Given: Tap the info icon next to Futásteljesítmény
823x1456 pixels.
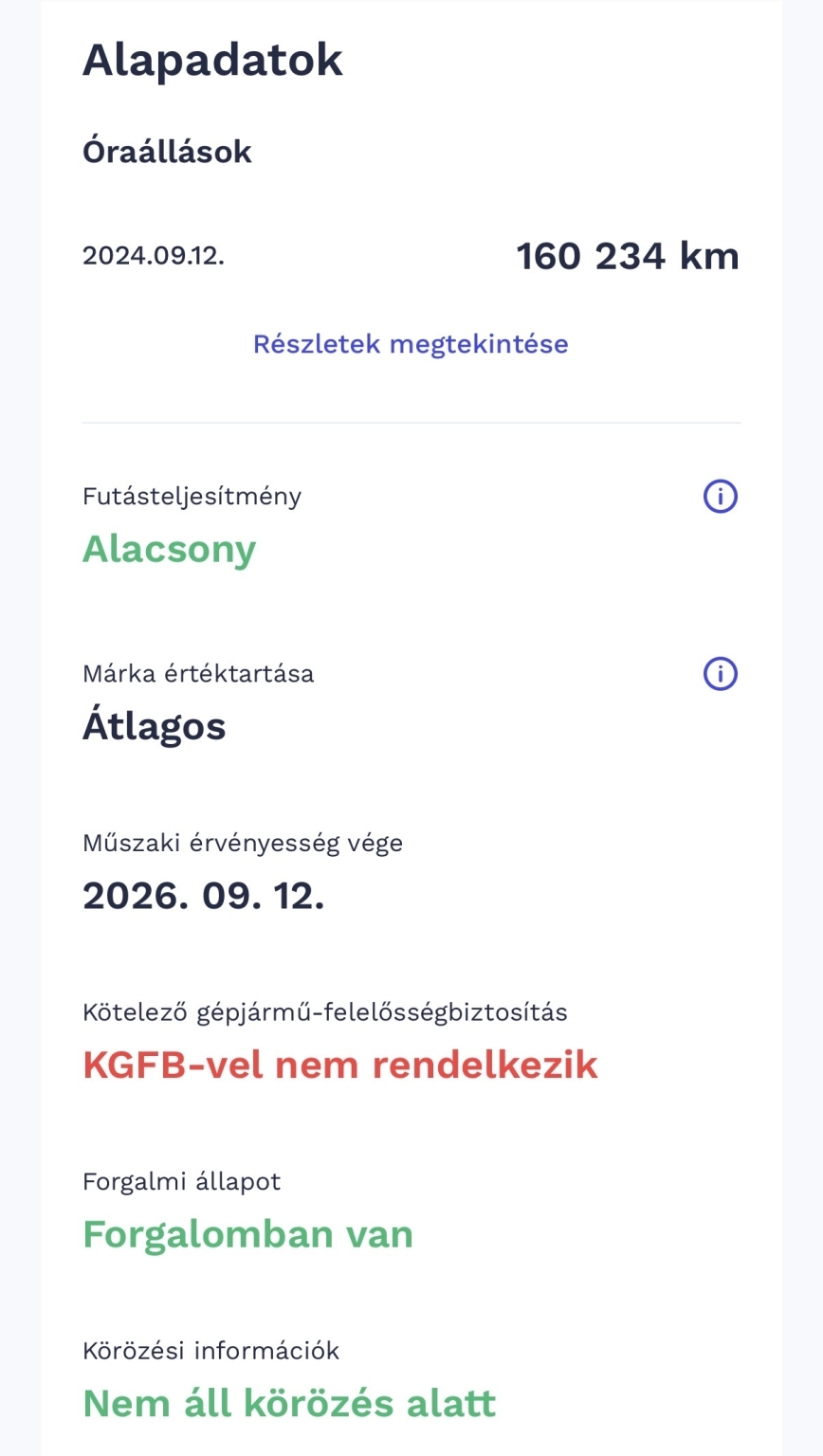Looking at the screenshot, I should [720, 496].
